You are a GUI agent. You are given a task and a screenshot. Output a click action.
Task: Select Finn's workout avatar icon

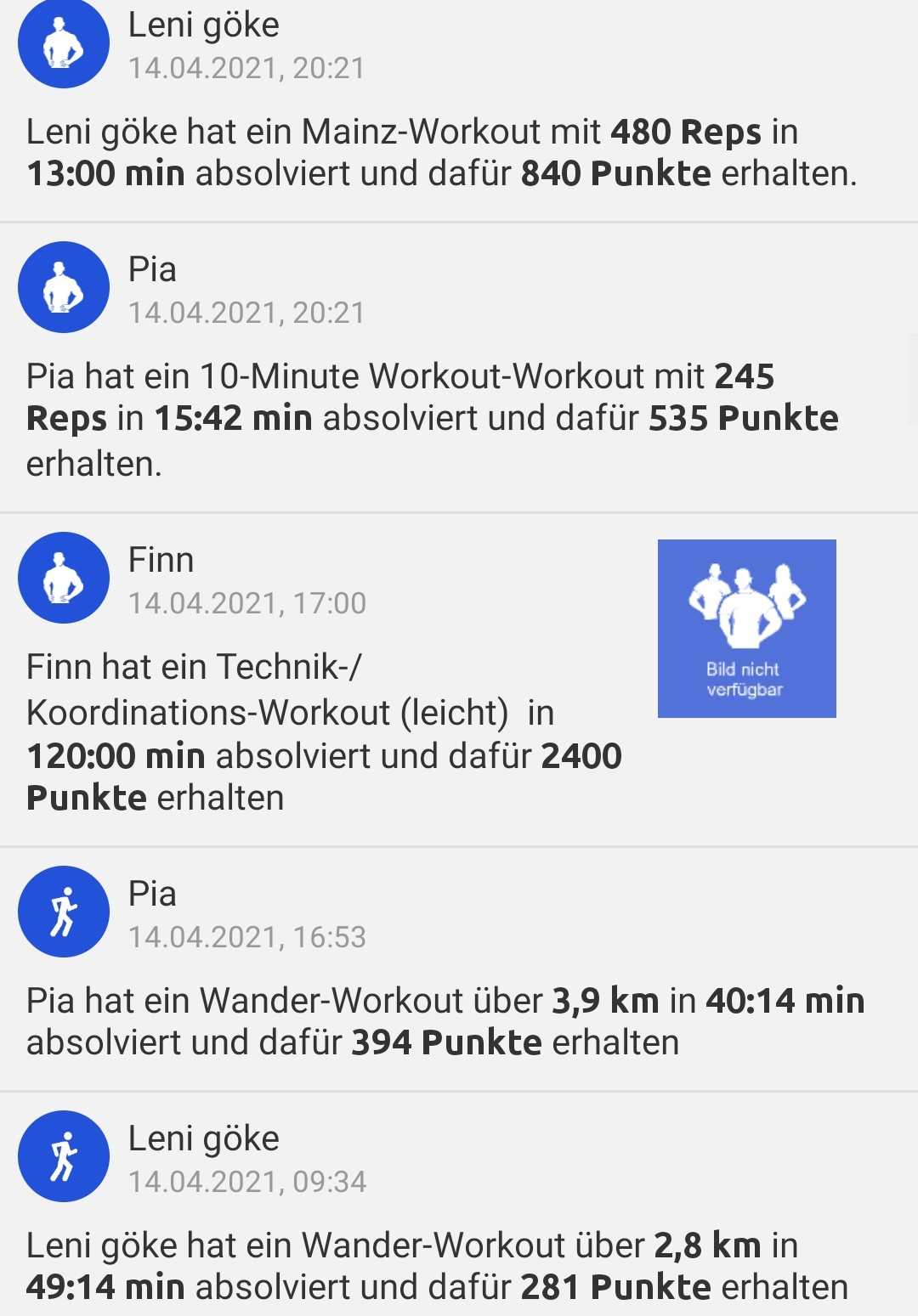click(63, 579)
